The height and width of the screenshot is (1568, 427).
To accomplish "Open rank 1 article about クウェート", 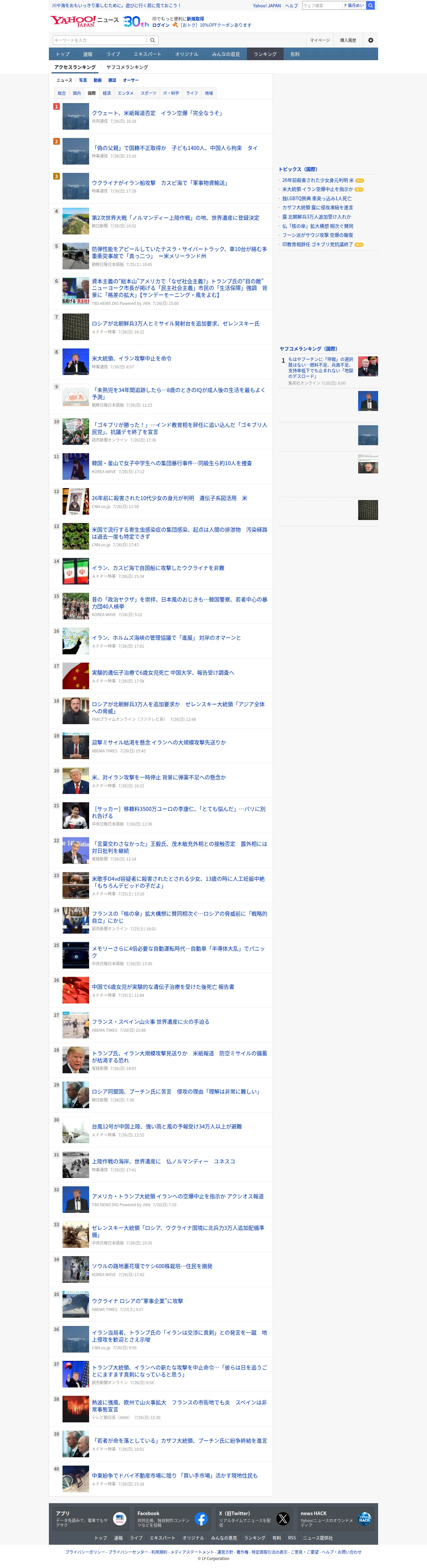I will point(157,113).
